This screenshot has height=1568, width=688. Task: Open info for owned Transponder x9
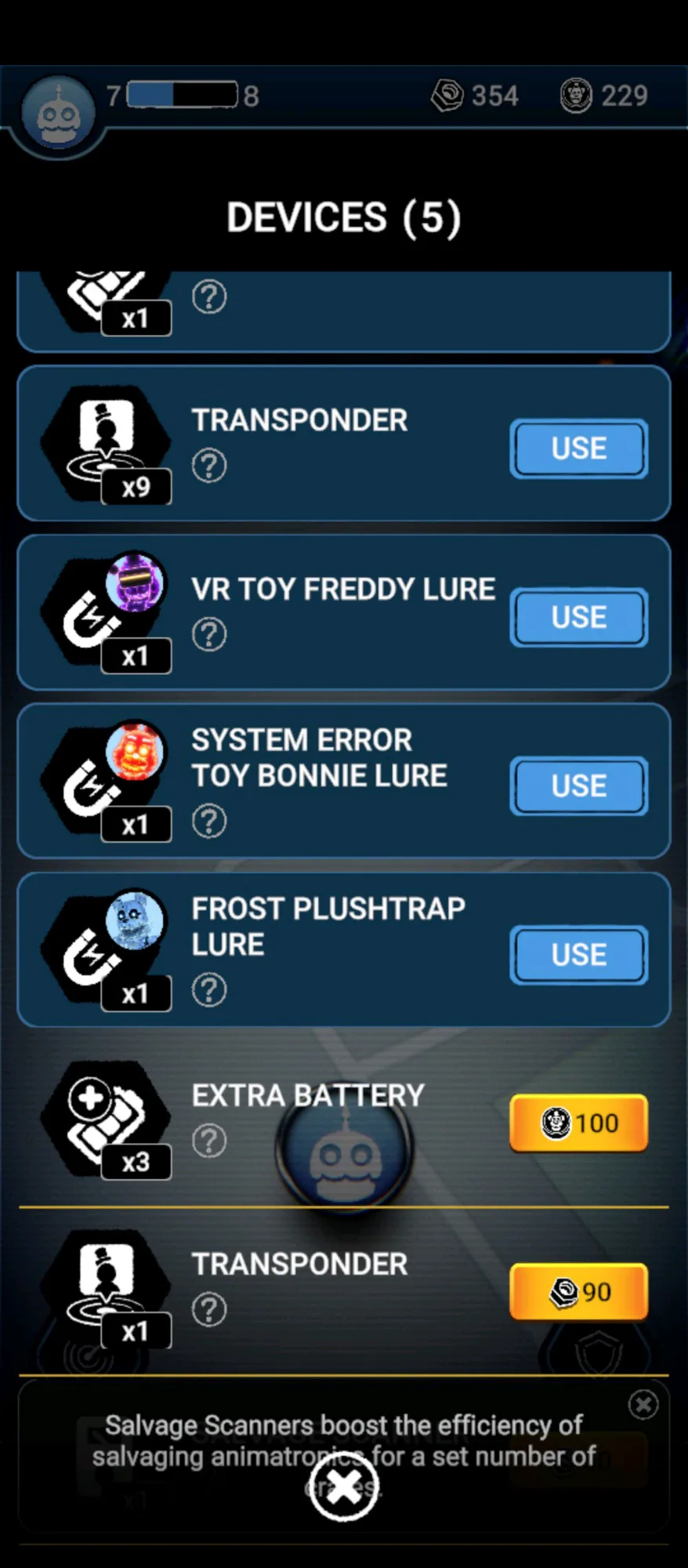click(209, 466)
